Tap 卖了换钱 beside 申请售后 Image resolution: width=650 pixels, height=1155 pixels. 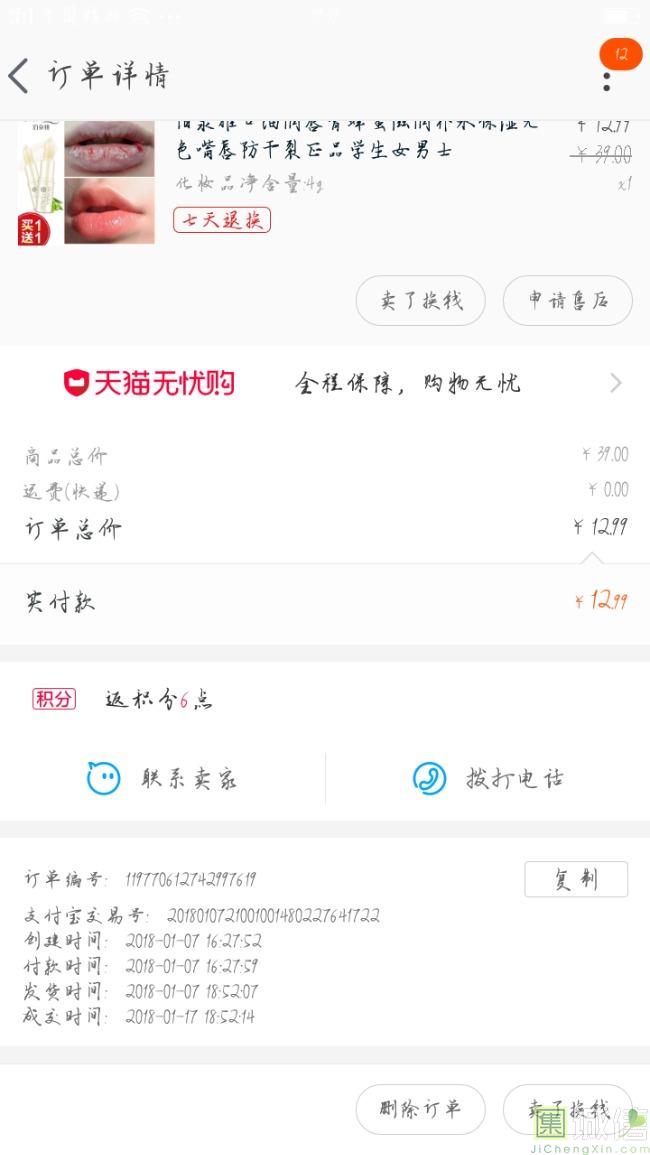pyautogui.click(x=421, y=301)
